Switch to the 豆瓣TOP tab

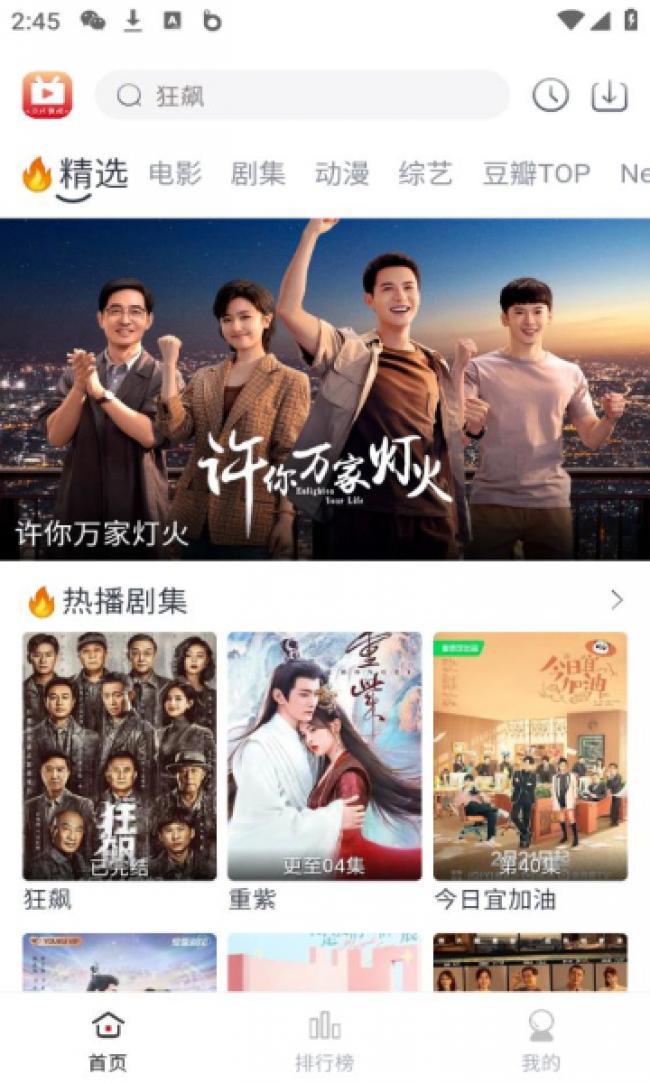[x=536, y=173]
